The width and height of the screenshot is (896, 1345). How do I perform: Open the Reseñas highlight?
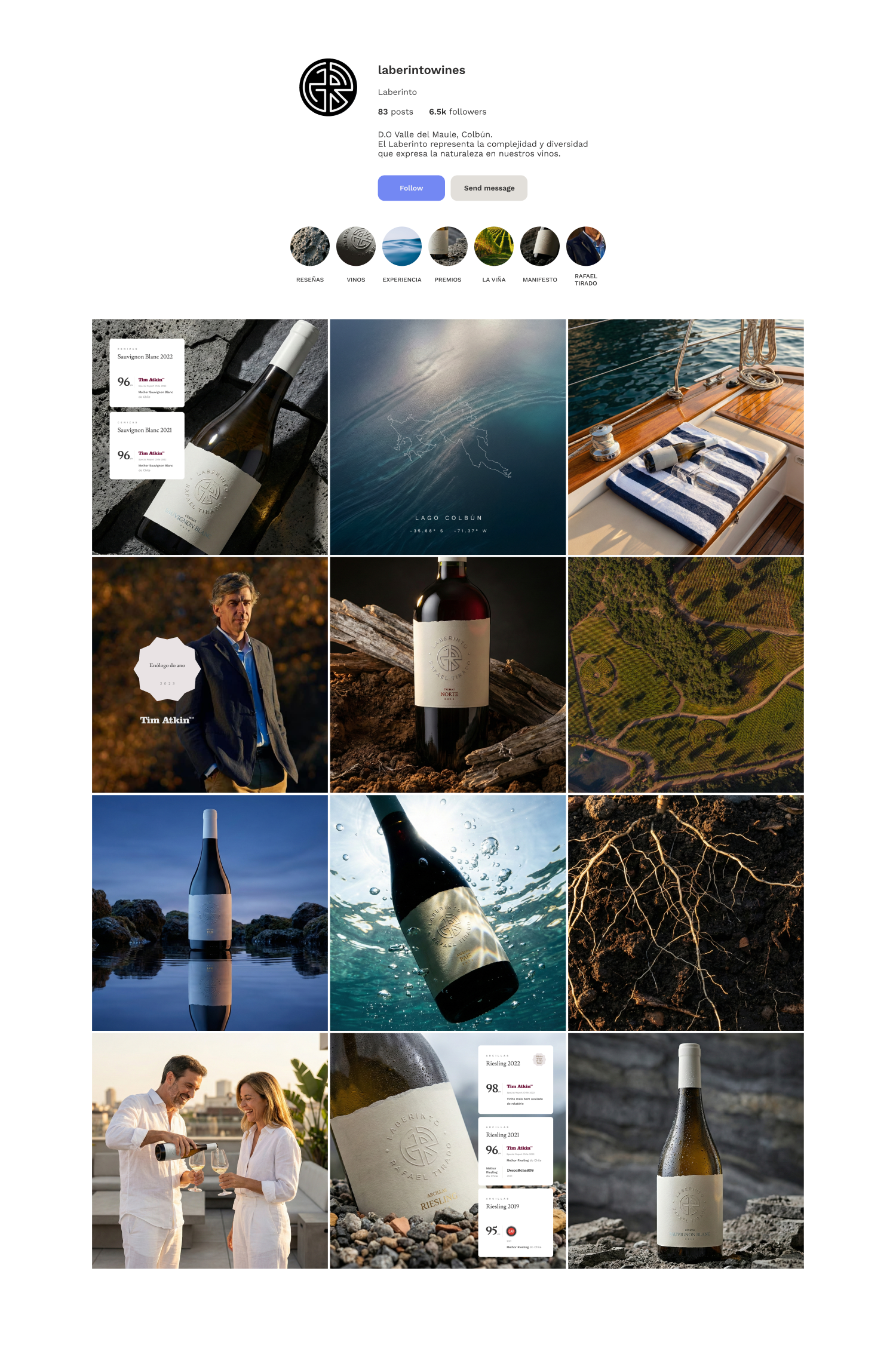coord(310,246)
